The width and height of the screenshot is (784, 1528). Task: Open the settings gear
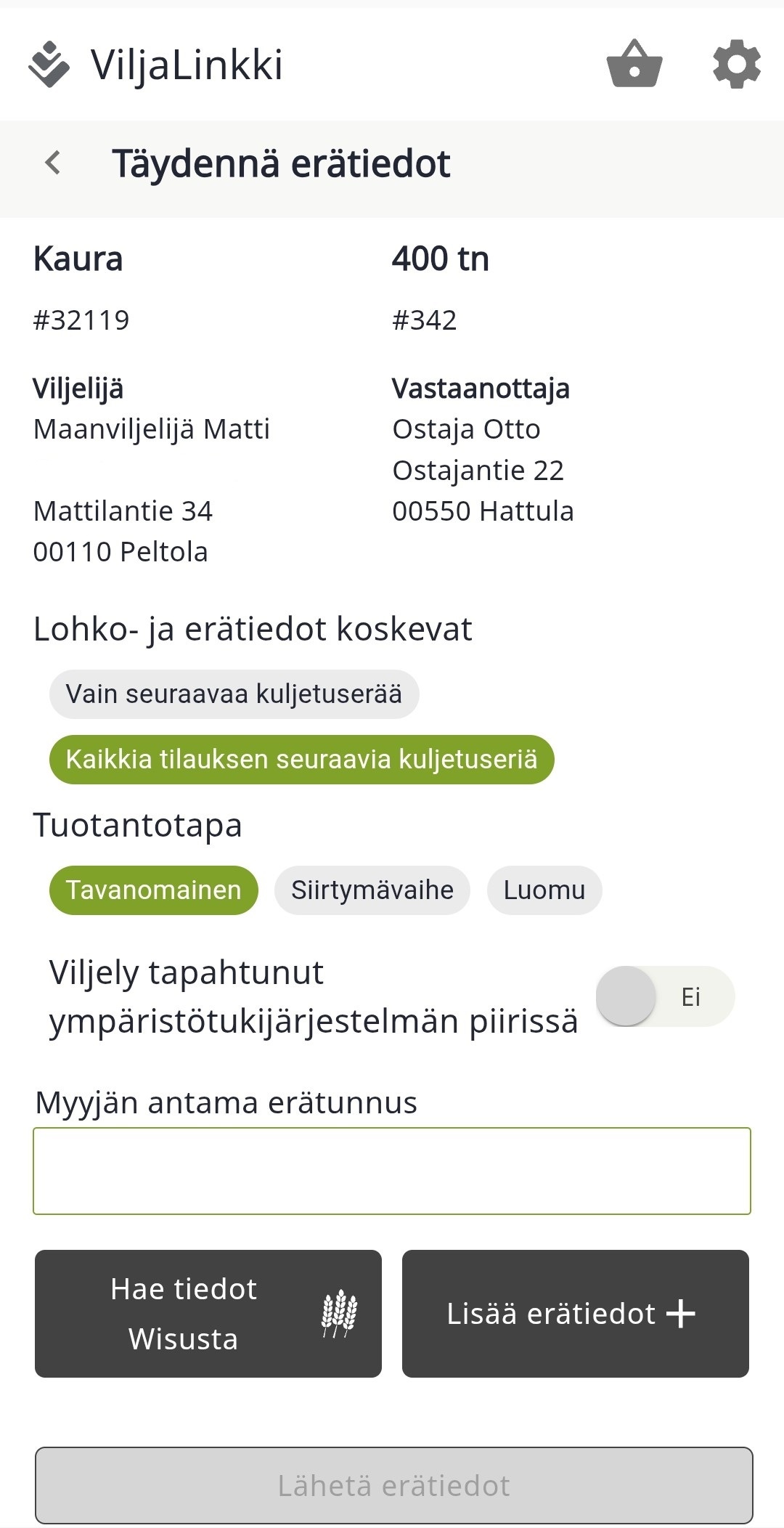[x=736, y=64]
